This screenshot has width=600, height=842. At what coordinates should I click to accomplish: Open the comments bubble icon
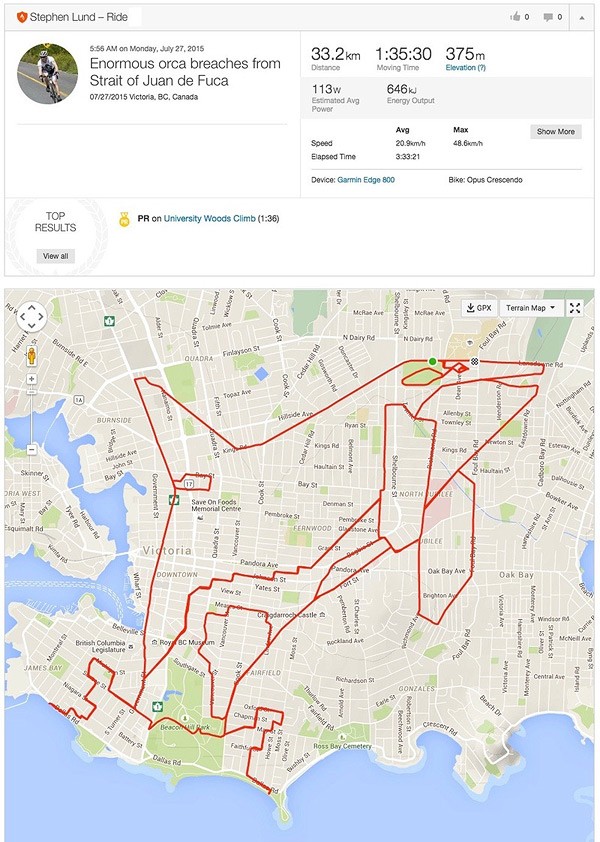pos(547,17)
